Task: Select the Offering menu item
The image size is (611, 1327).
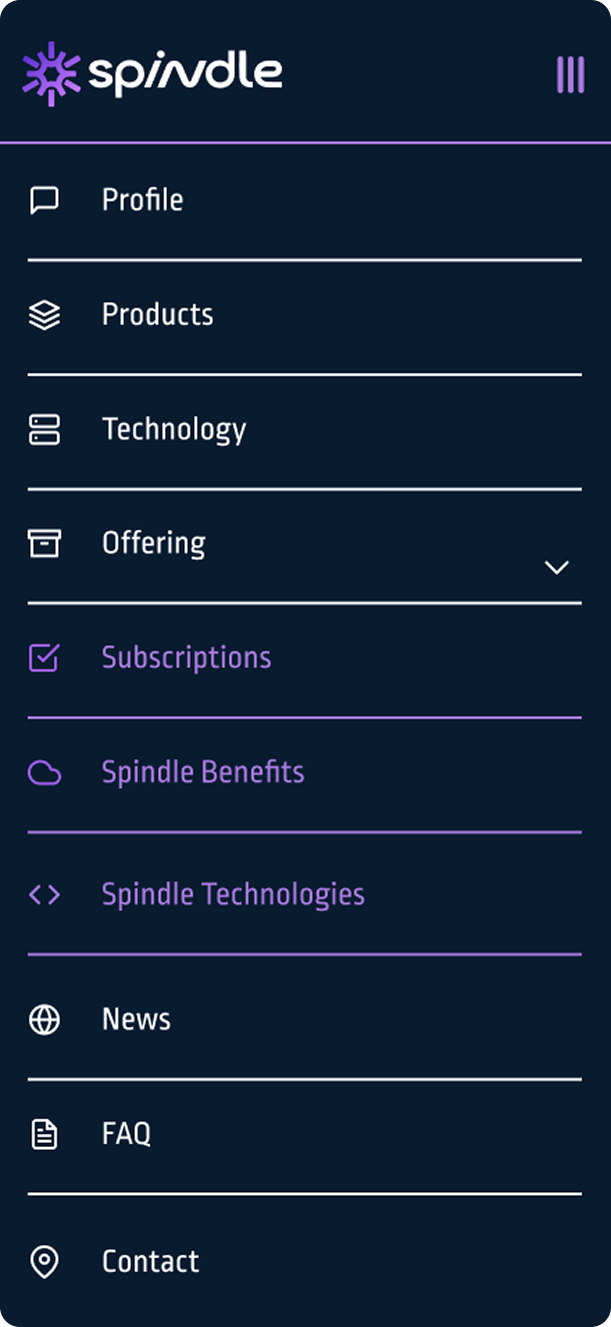Action: tap(153, 544)
